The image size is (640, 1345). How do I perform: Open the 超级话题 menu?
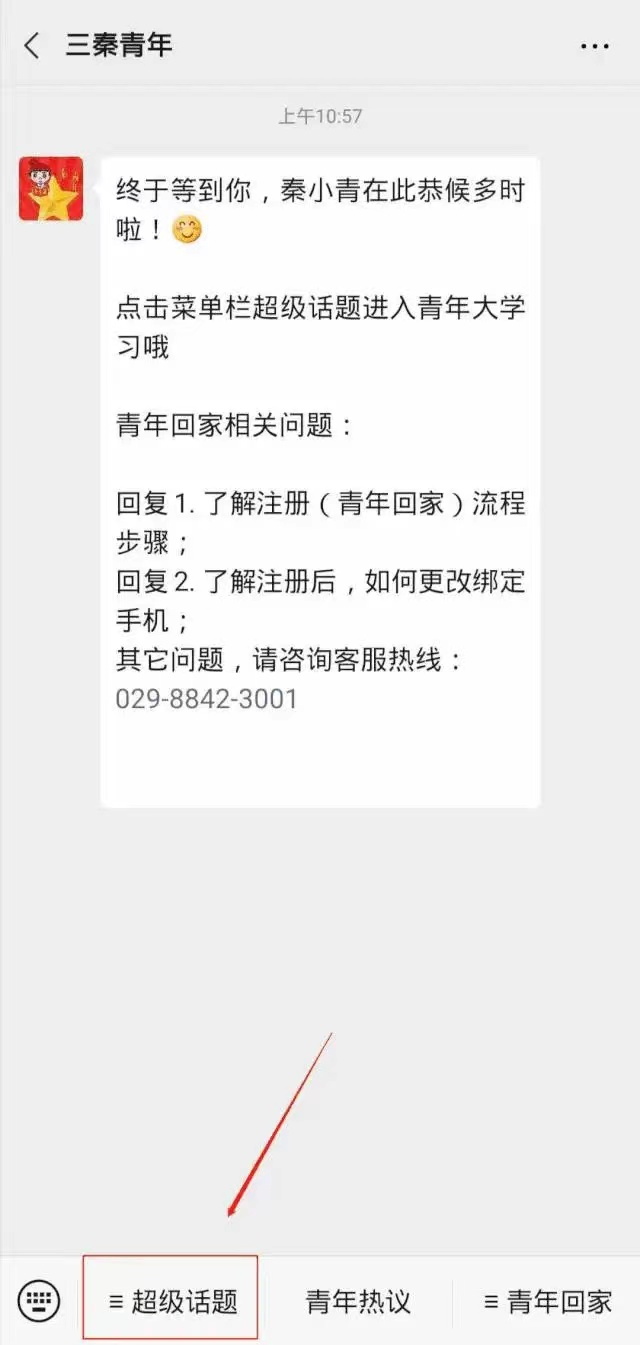click(172, 1301)
